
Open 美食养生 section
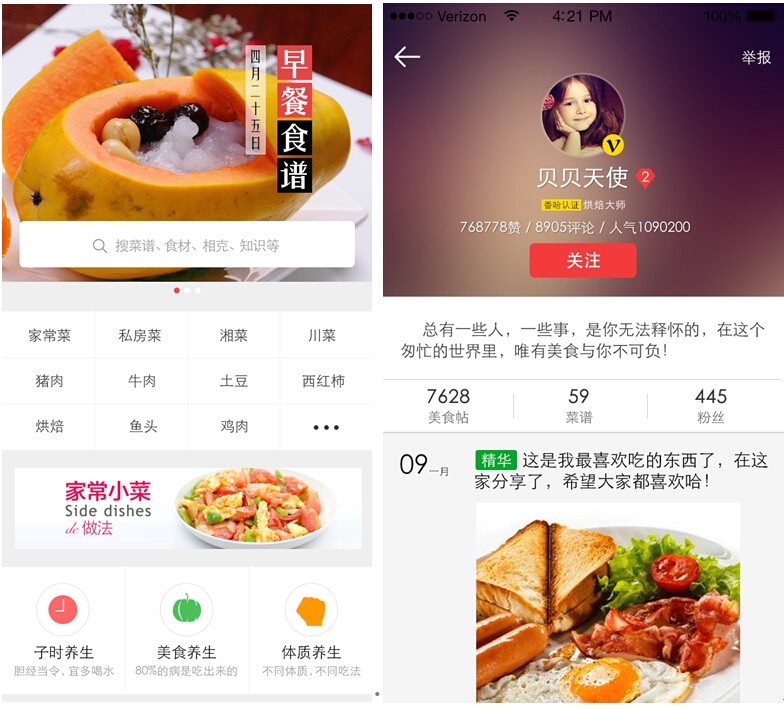pyautogui.click(x=187, y=630)
